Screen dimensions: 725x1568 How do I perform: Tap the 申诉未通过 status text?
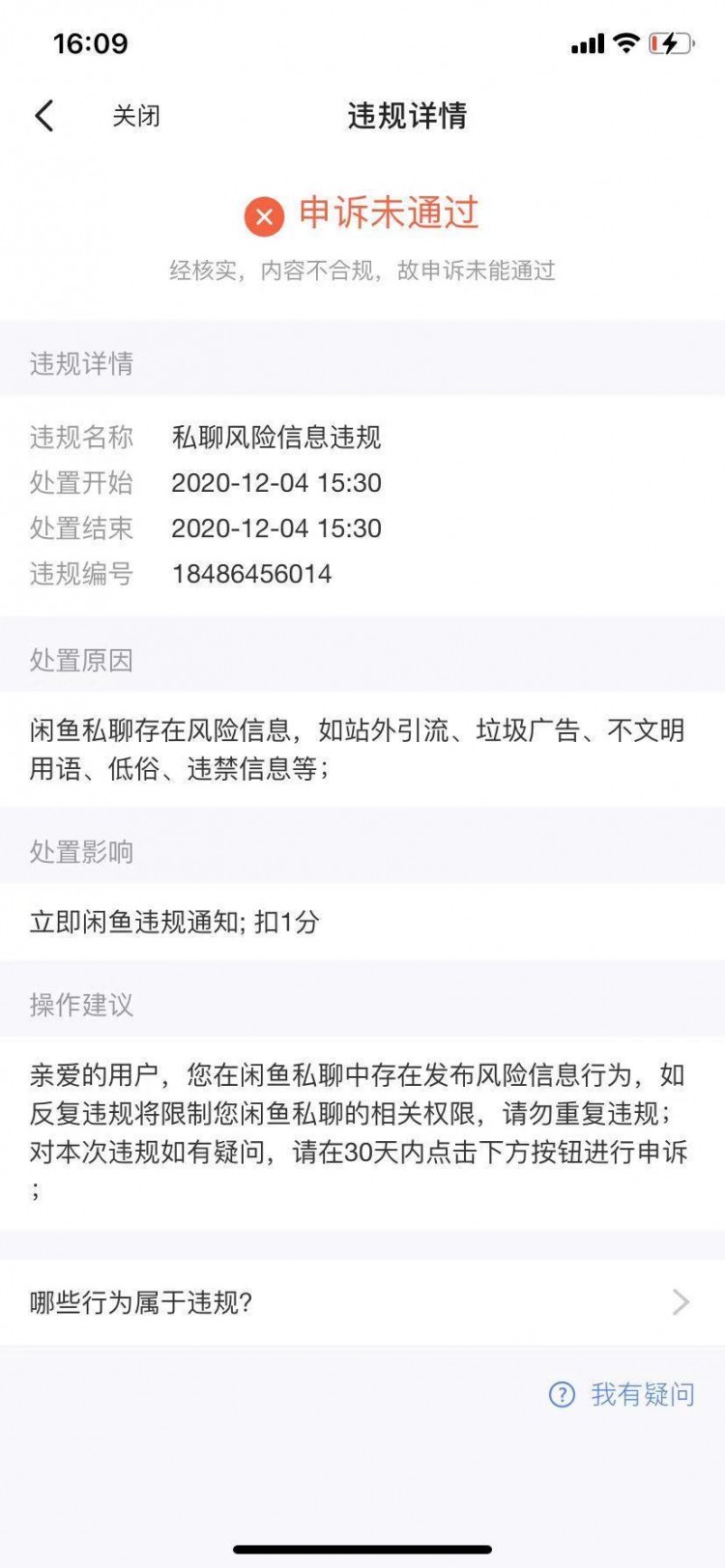391,214
